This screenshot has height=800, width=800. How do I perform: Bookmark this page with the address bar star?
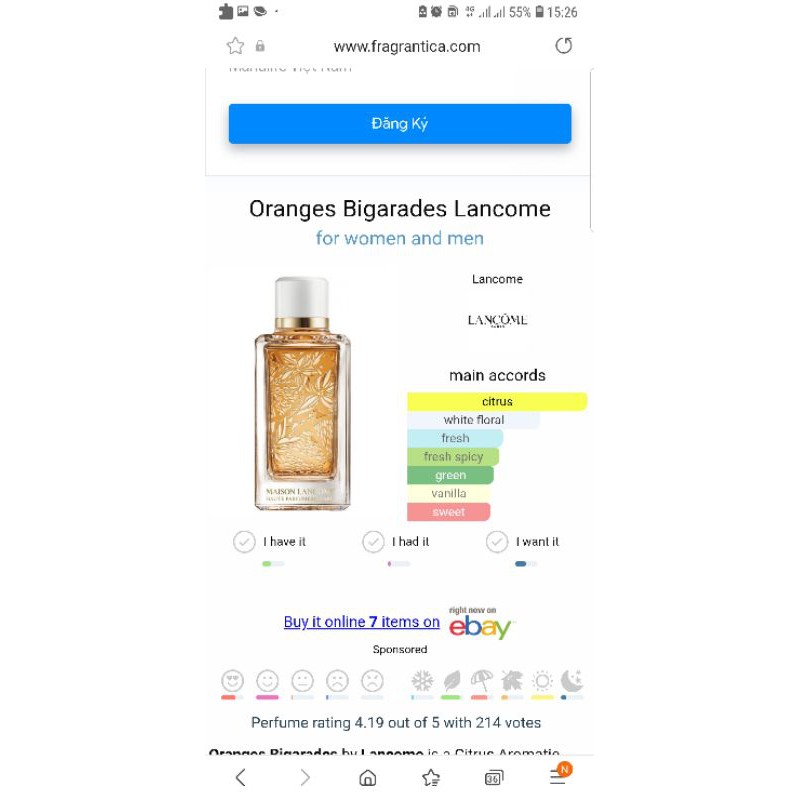[x=235, y=46]
